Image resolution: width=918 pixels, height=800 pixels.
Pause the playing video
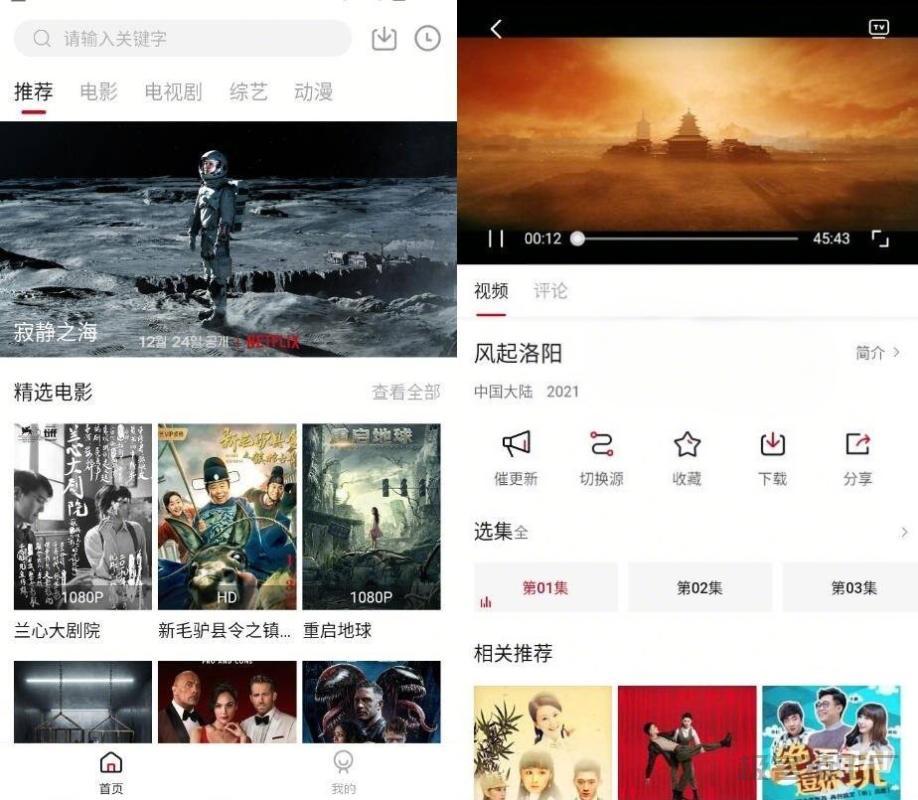tap(496, 239)
